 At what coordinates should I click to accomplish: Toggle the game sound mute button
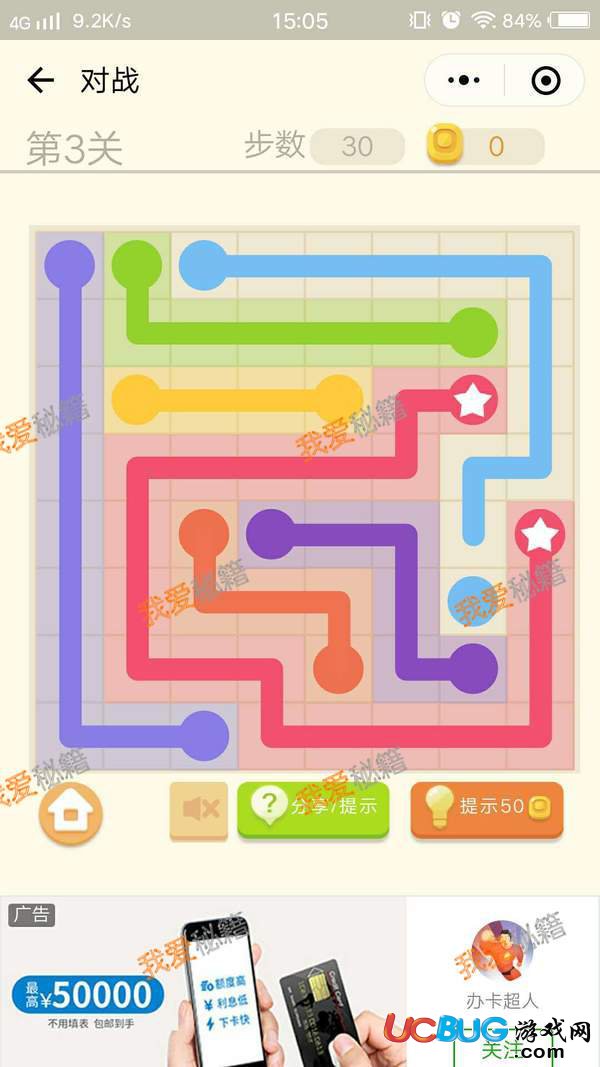pos(199,808)
